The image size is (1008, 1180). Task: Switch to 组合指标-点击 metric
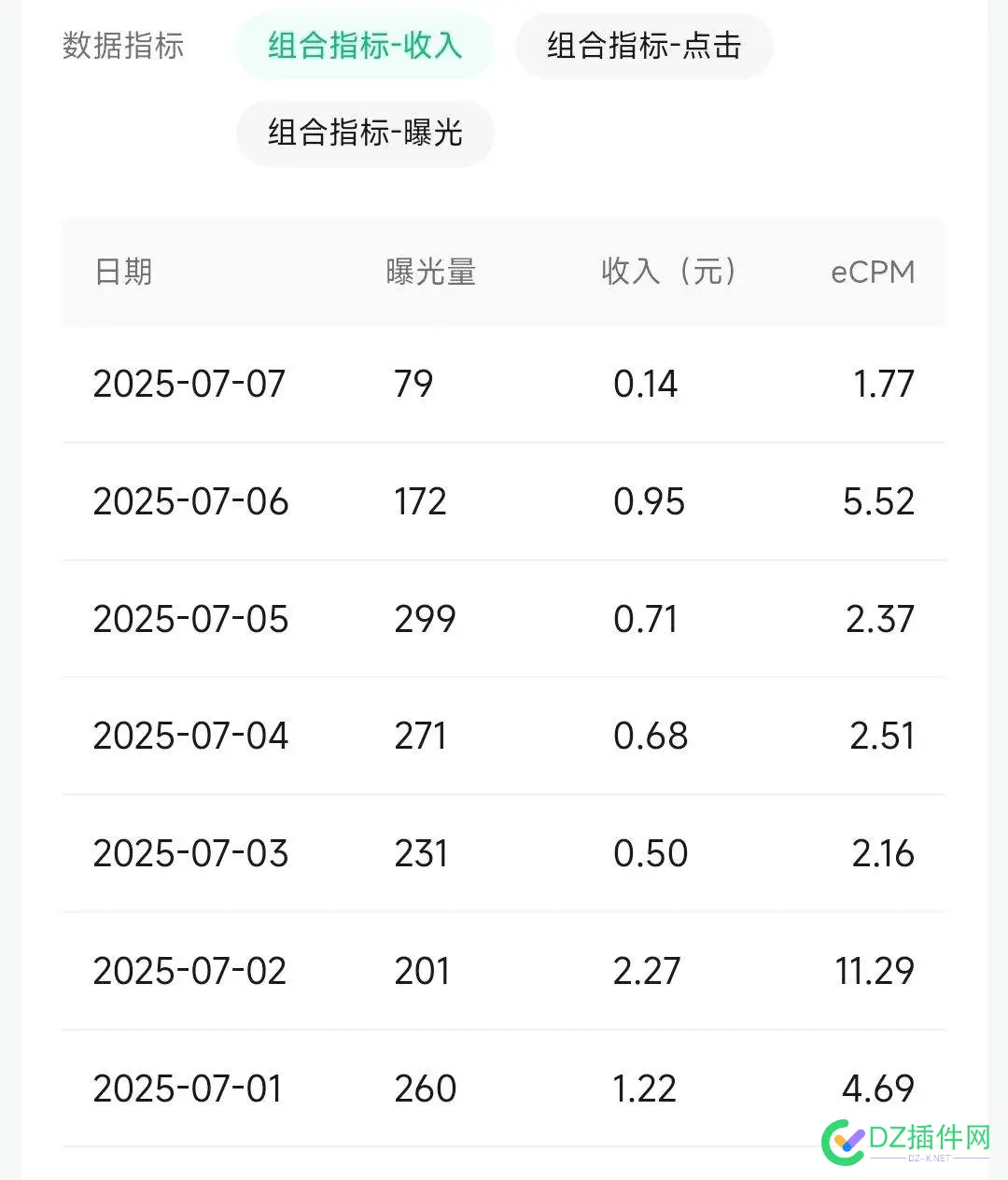pos(644,46)
